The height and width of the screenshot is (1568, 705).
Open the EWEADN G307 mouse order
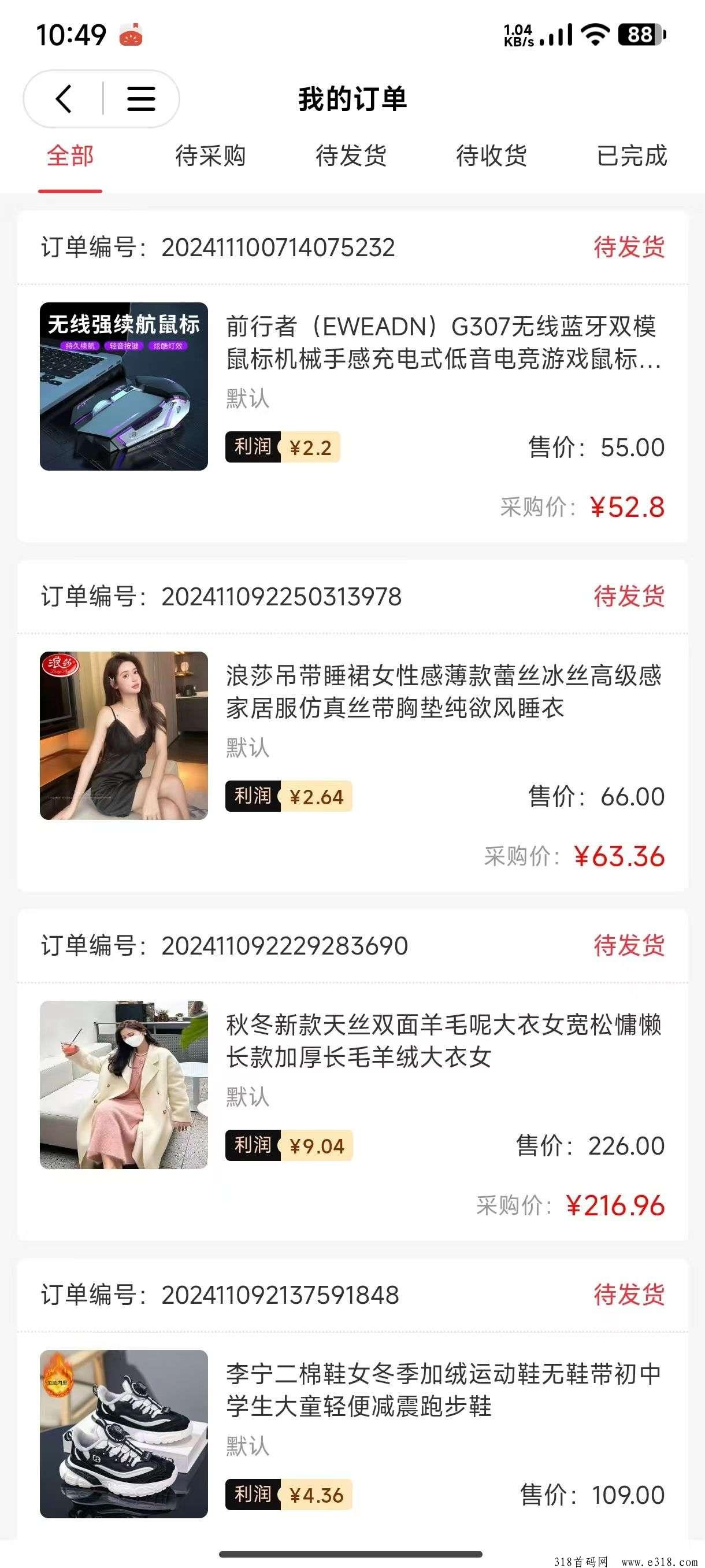point(443,343)
